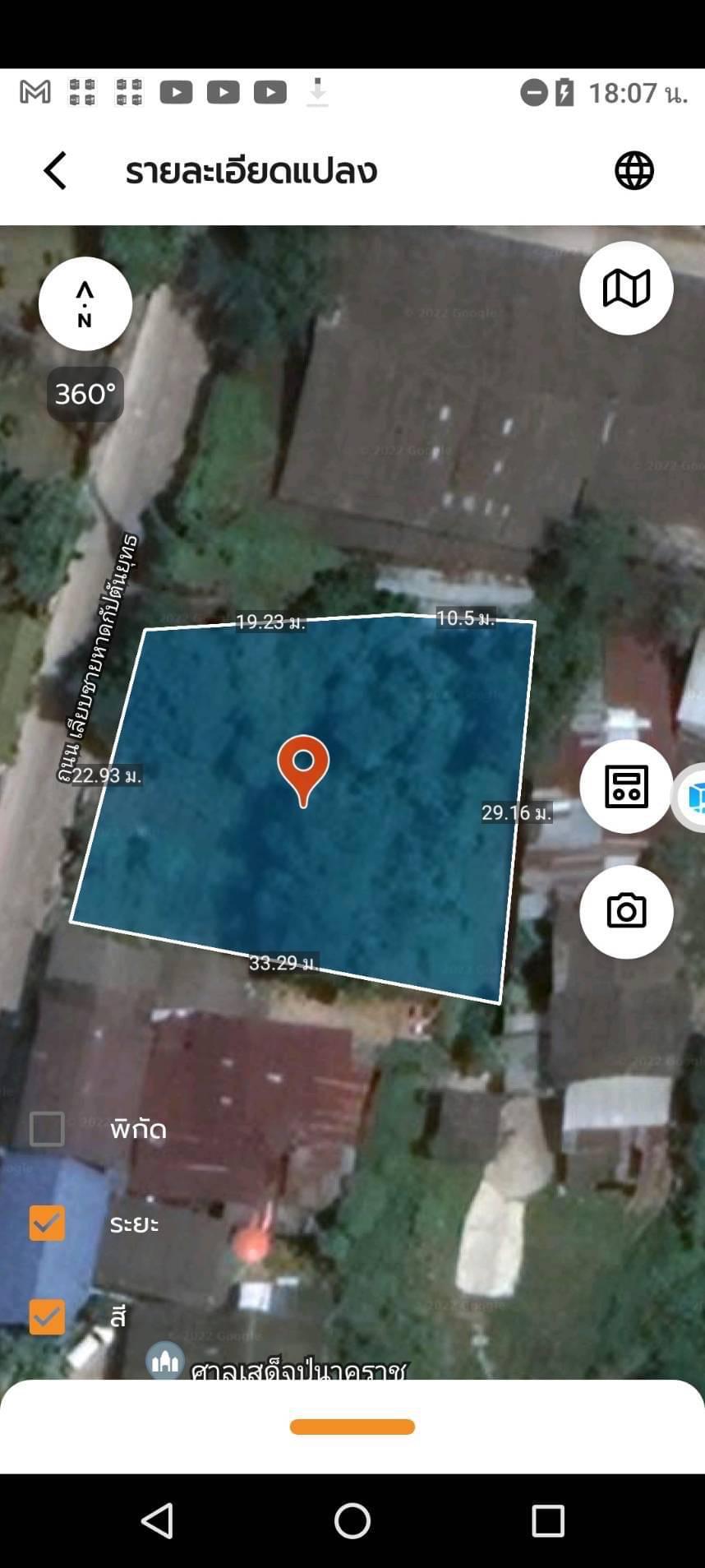The image size is (705, 1568).
Task: Expand the bottom sheet orange handle
Action: click(352, 1427)
